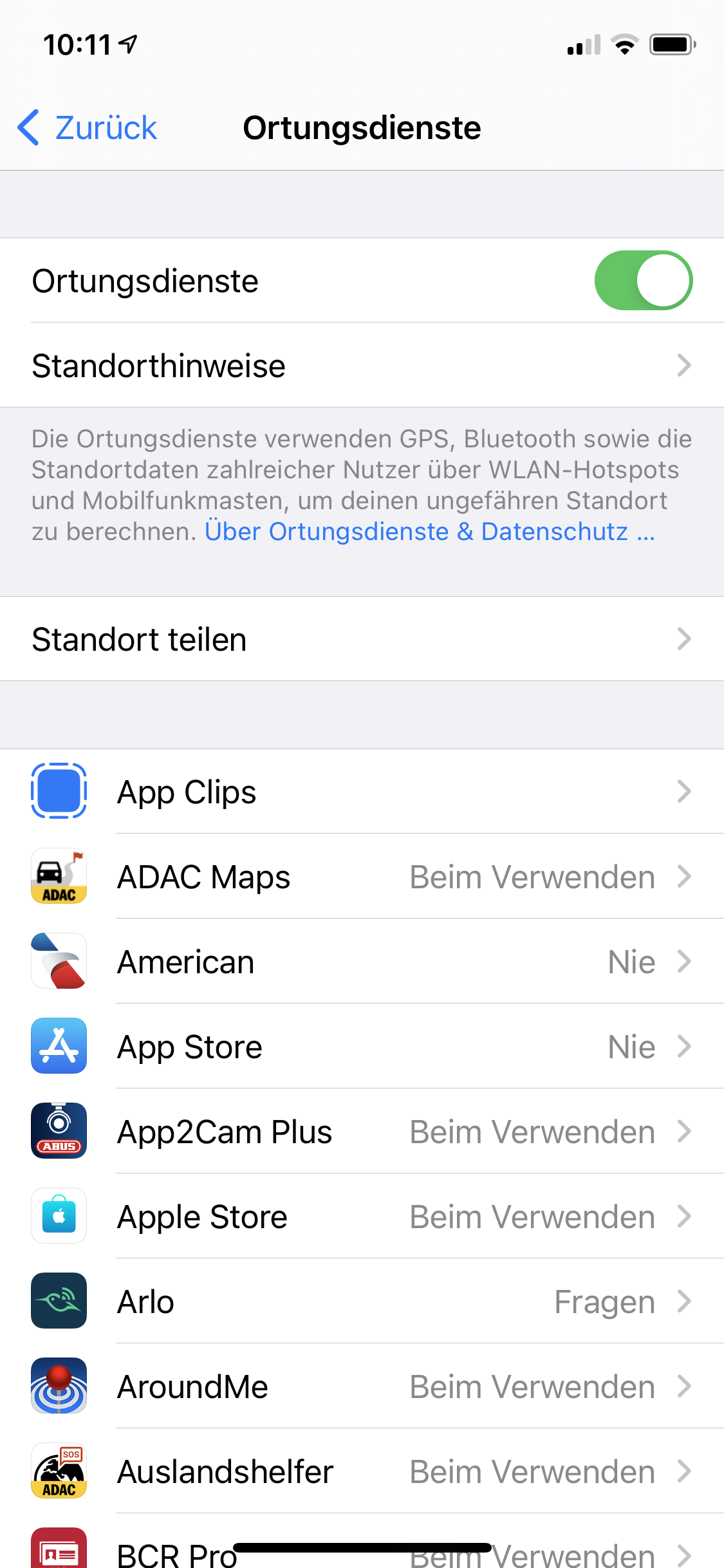Open App Store location permission
724x1568 pixels.
362,1046
